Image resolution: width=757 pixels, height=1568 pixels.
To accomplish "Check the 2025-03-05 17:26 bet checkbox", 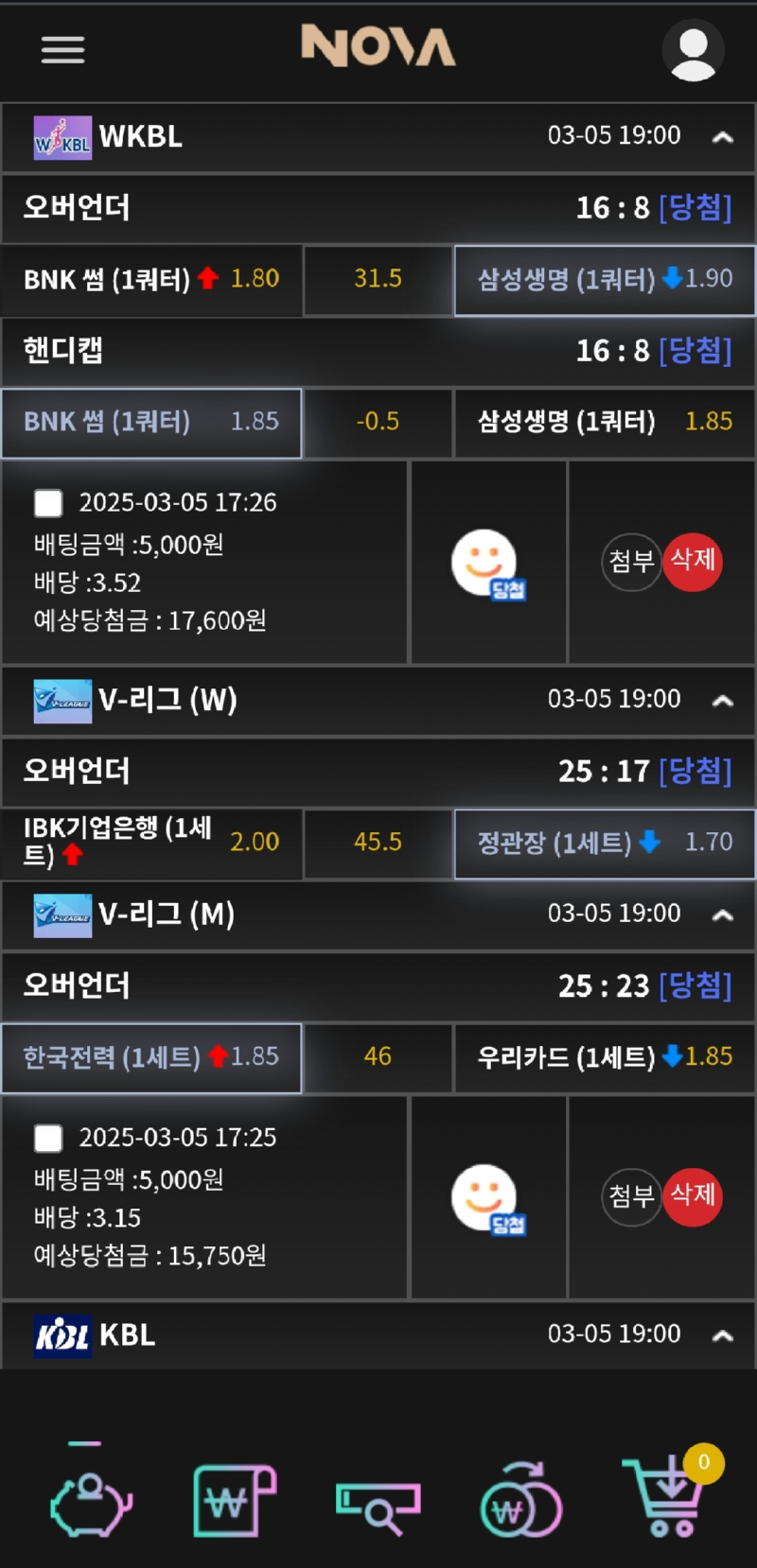I will 48,503.
